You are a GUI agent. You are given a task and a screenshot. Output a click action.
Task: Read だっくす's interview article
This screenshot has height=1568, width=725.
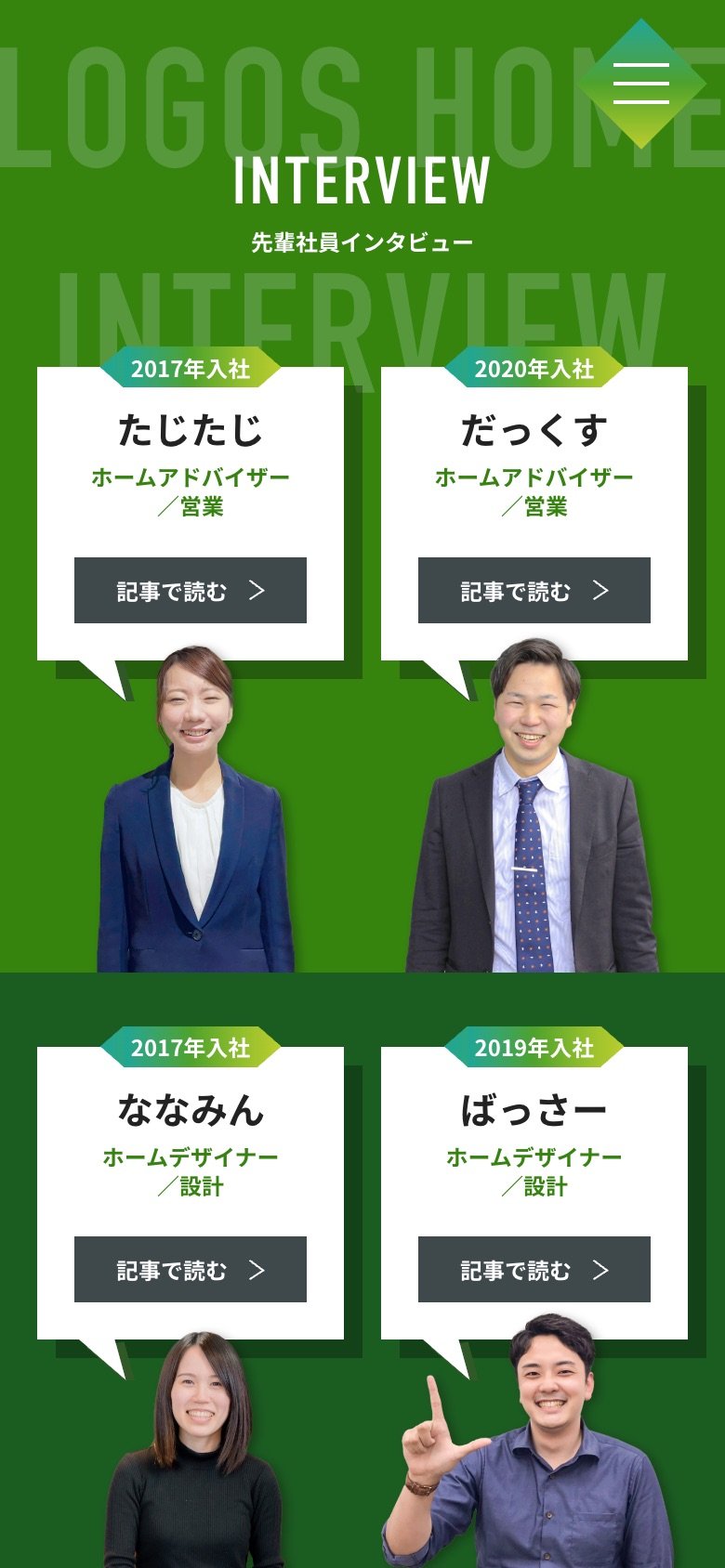click(x=534, y=591)
